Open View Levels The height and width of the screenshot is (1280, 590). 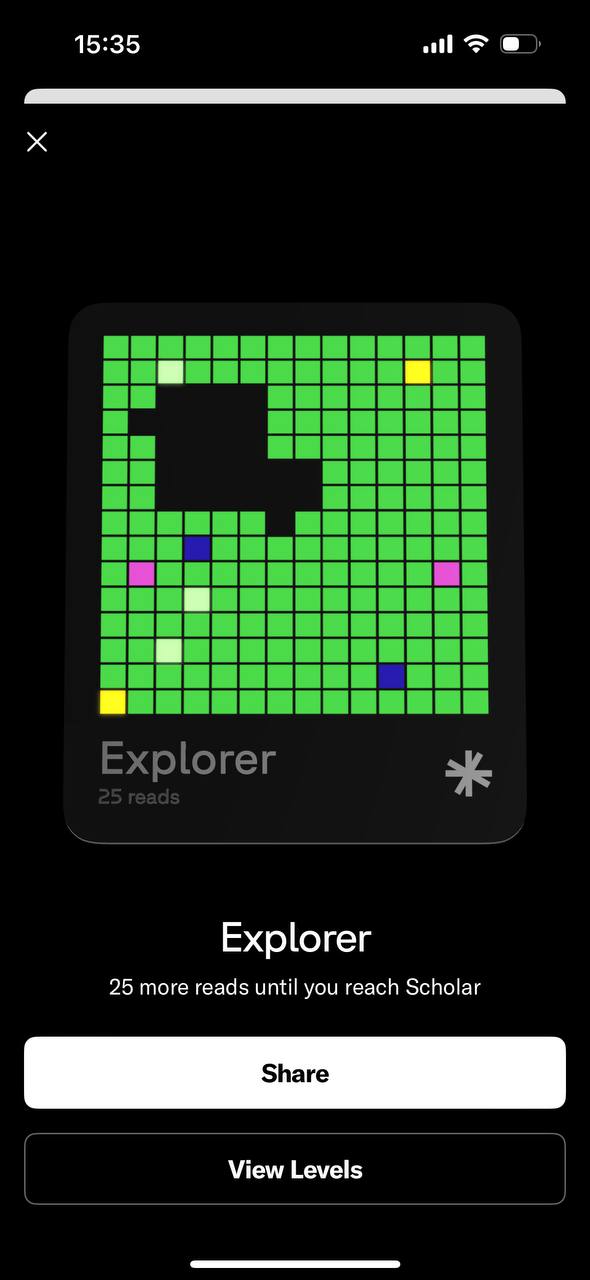coord(295,1169)
